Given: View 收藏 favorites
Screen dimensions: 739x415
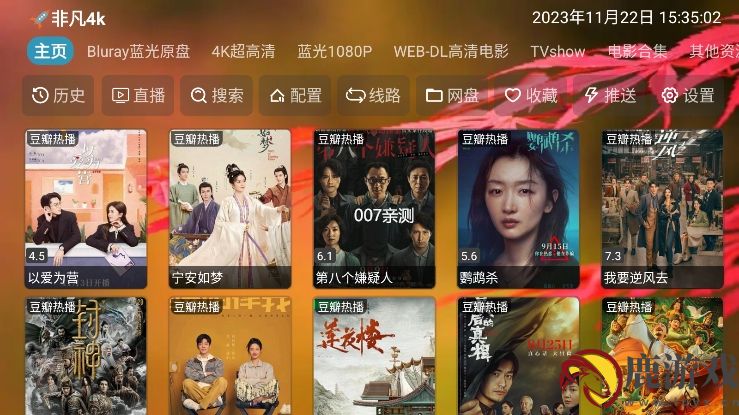Looking at the screenshot, I should coord(531,95).
